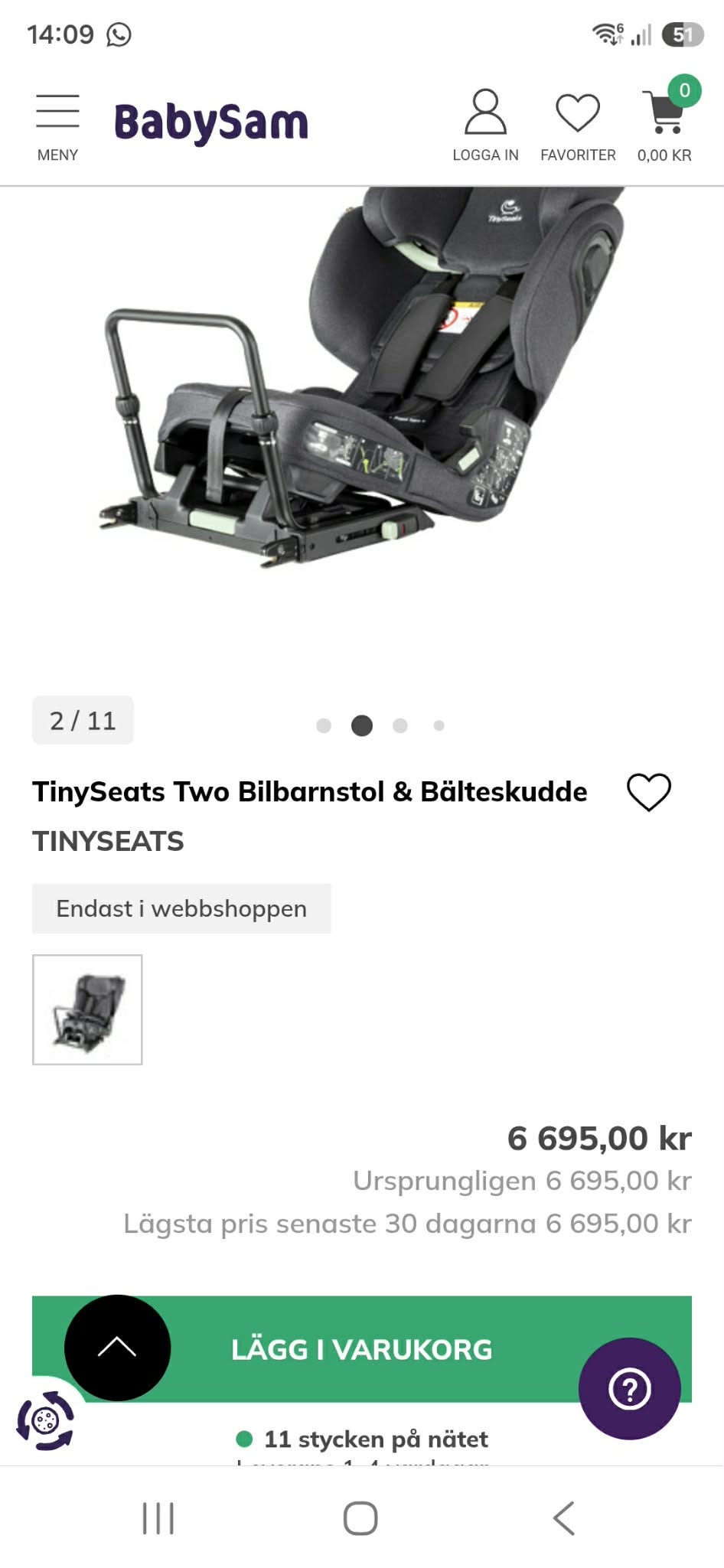The width and height of the screenshot is (724, 1568).
Task: Open the cookie settings icon
Action: pos(45,1421)
